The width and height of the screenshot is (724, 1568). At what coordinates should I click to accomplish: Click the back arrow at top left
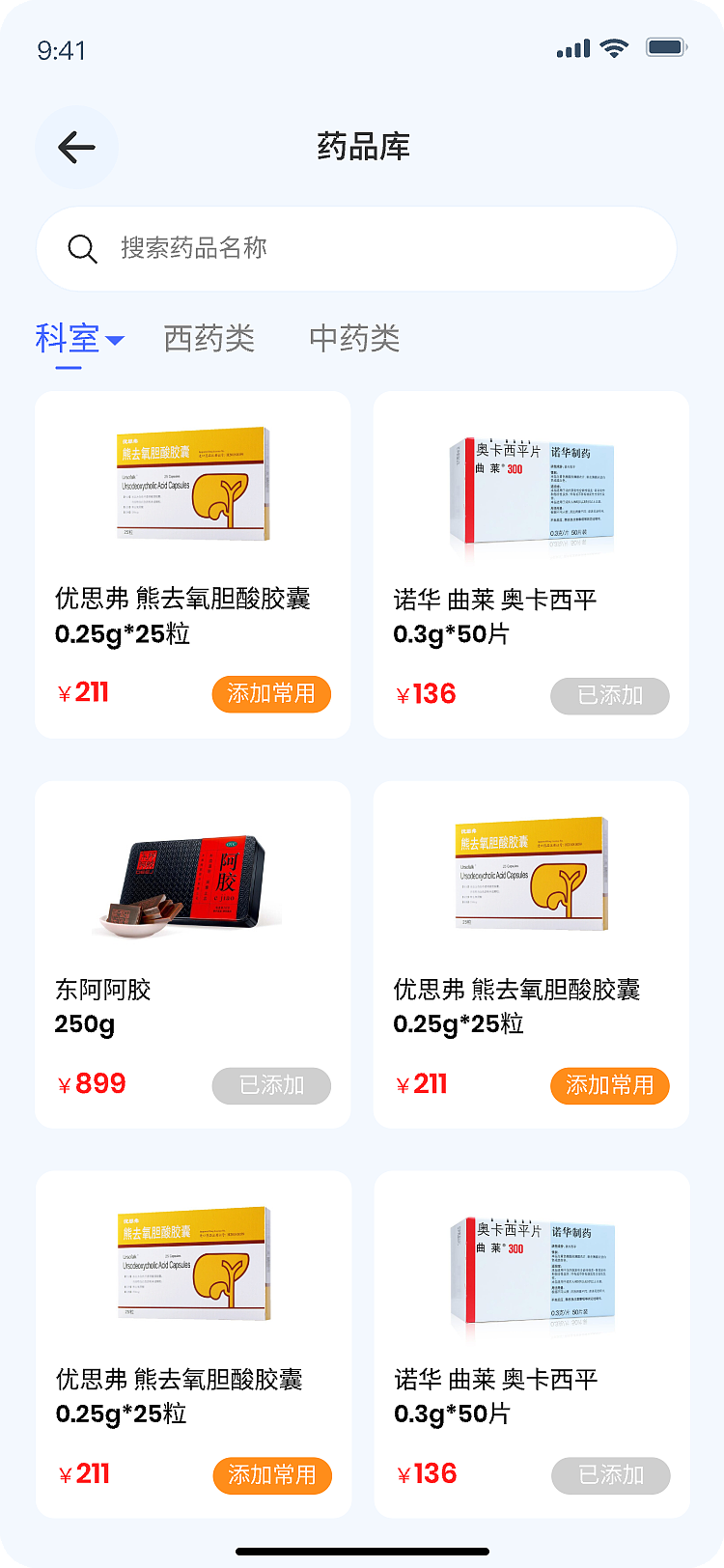75,147
